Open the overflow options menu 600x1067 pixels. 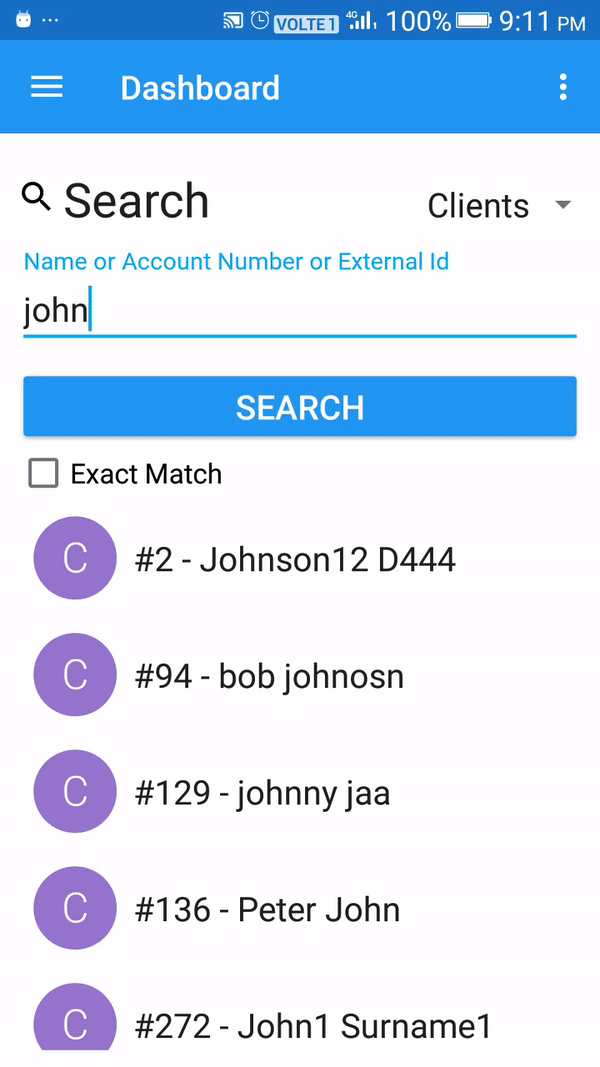563,88
